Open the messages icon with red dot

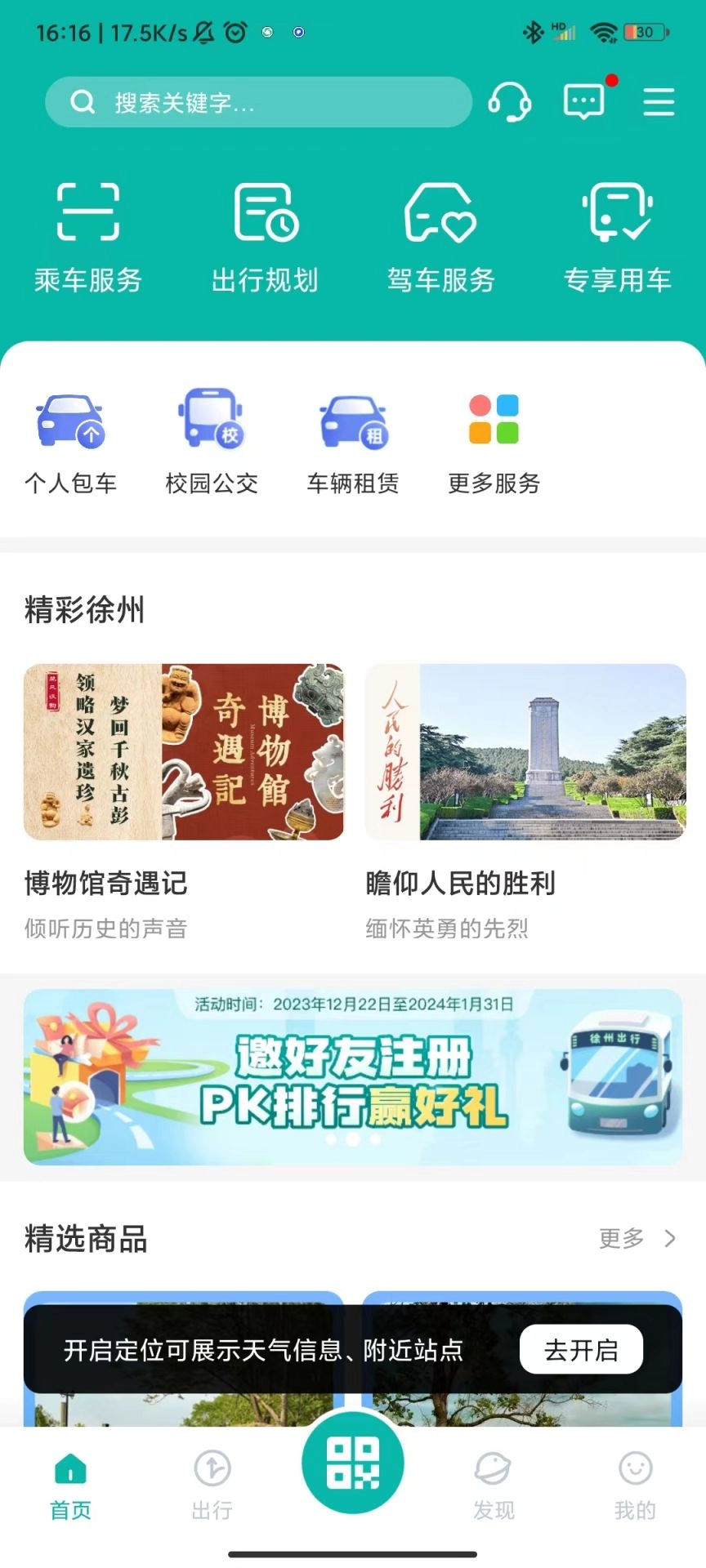583,102
